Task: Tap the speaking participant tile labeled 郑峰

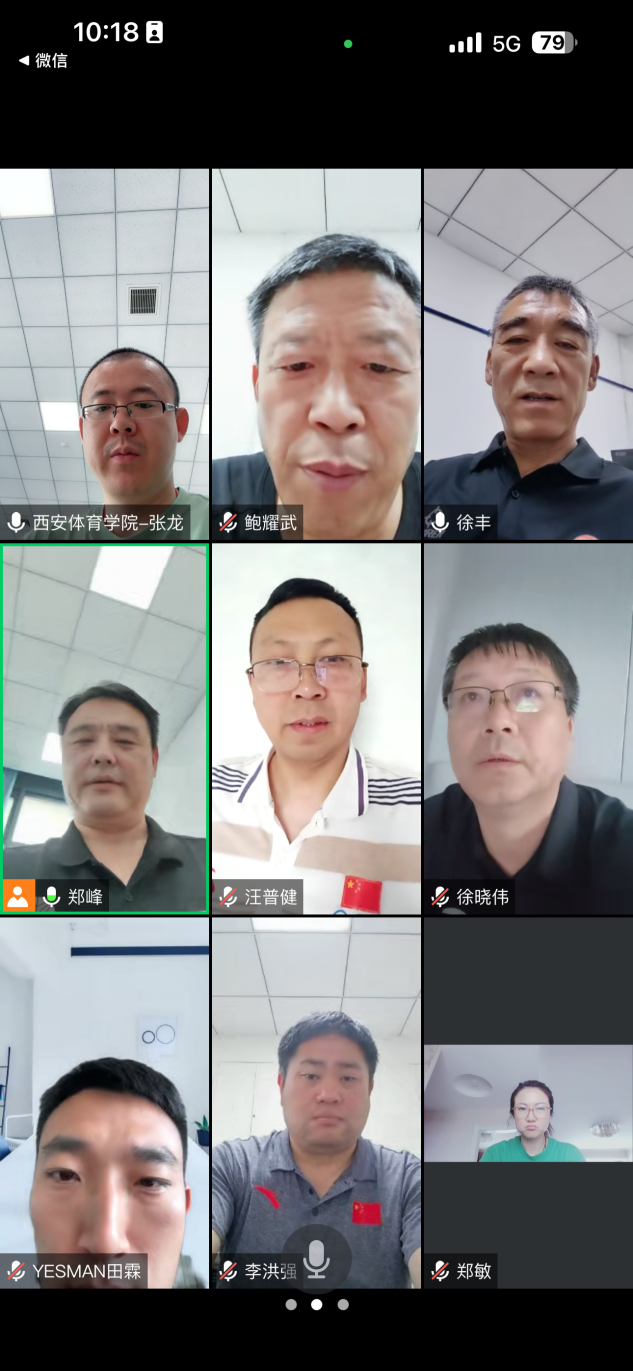Action: pos(105,728)
